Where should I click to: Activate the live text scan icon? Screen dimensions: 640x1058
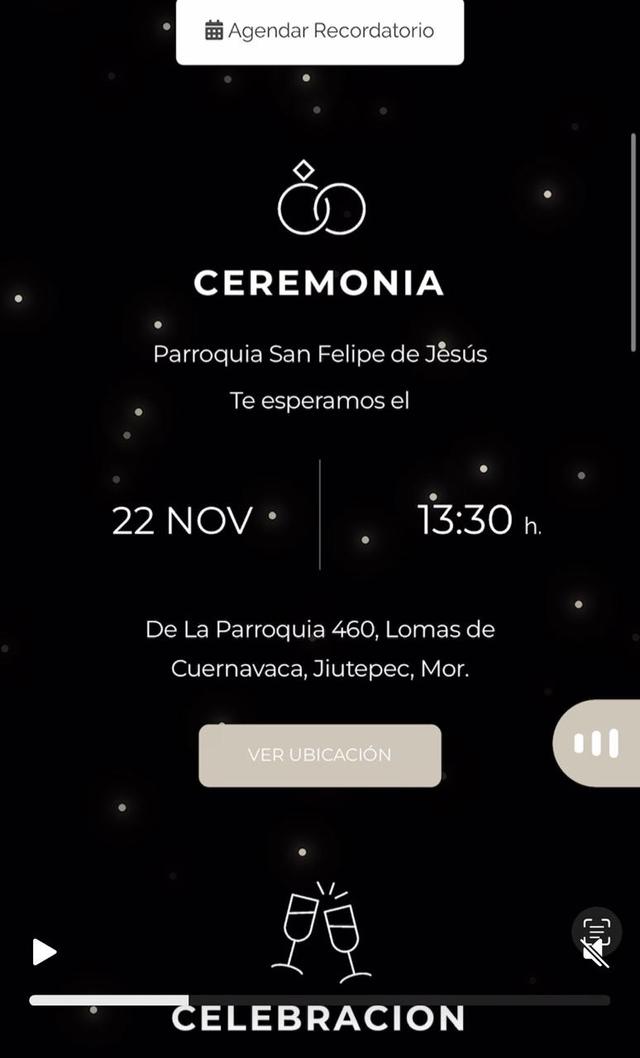tap(597, 930)
